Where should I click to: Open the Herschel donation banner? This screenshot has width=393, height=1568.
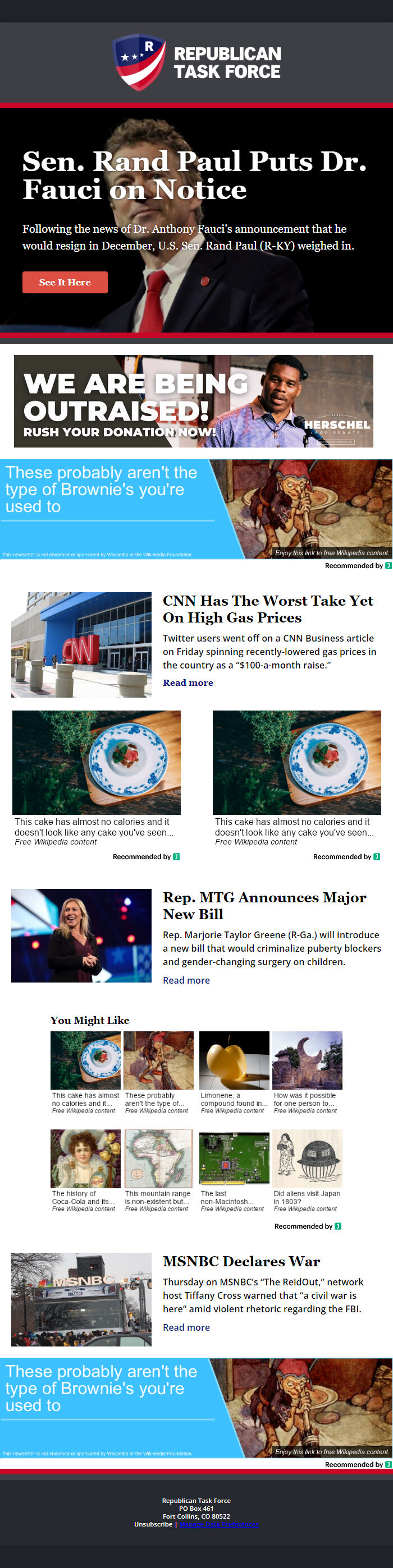193,401
